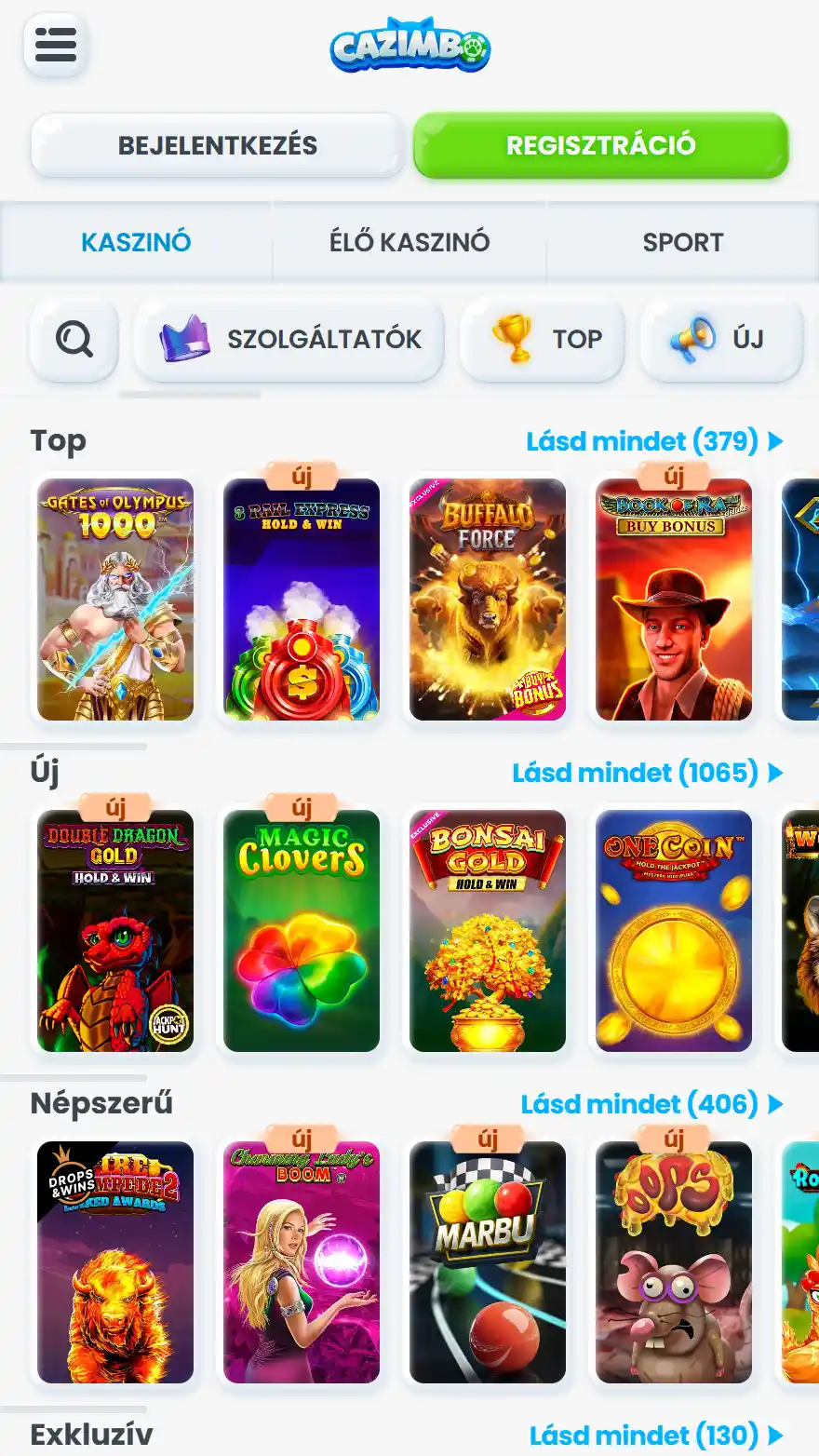The image size is (819, 1456).
Task: Open the game search icon
Action: click(x=74, y=339)
